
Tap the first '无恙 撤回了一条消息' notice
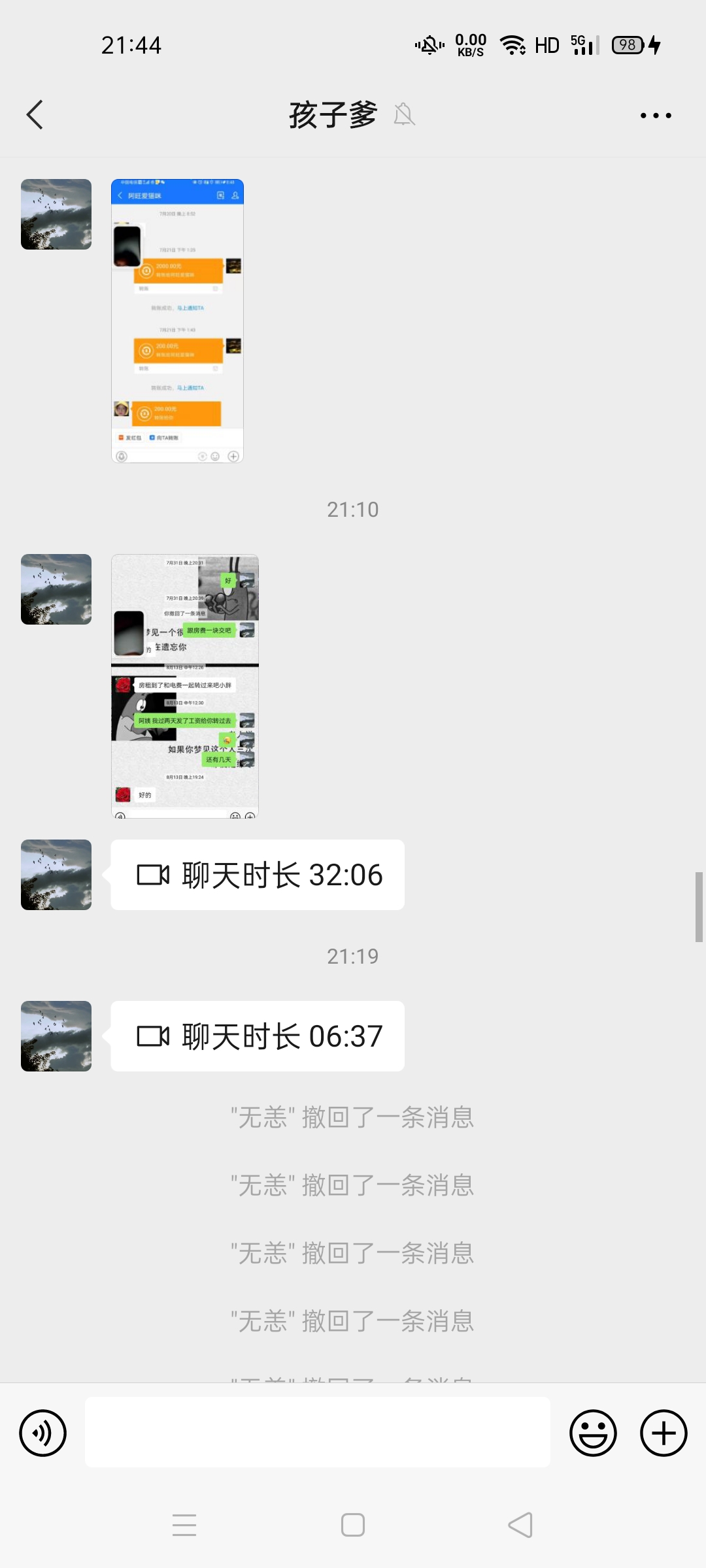[x=352, y=1119]
